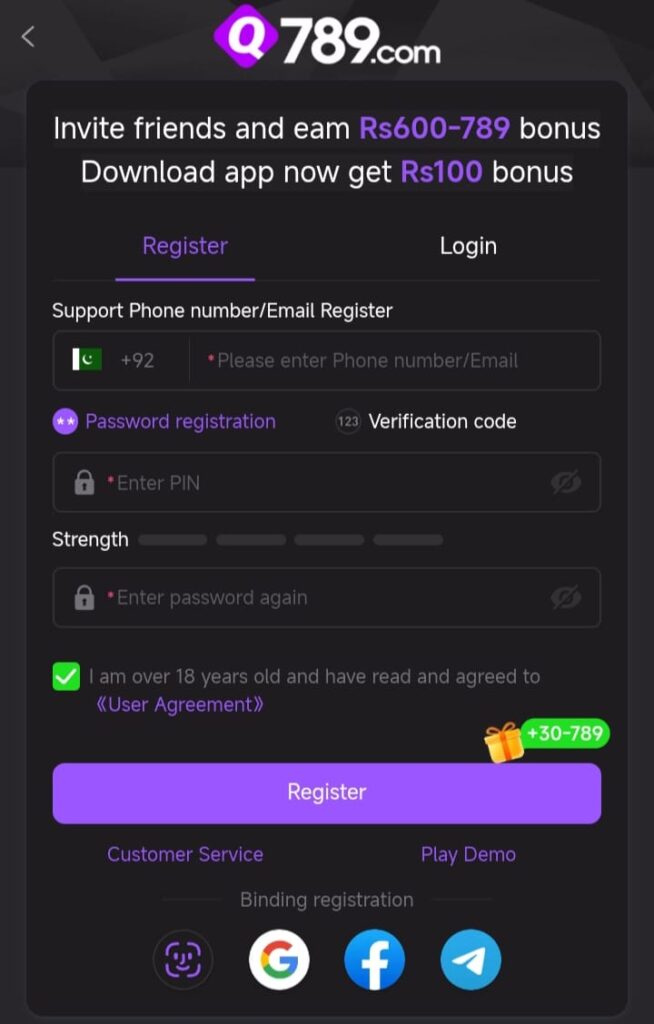Register with face recognition icon
The width and height of the screenshot is (654, 1024).
(183, 960)
